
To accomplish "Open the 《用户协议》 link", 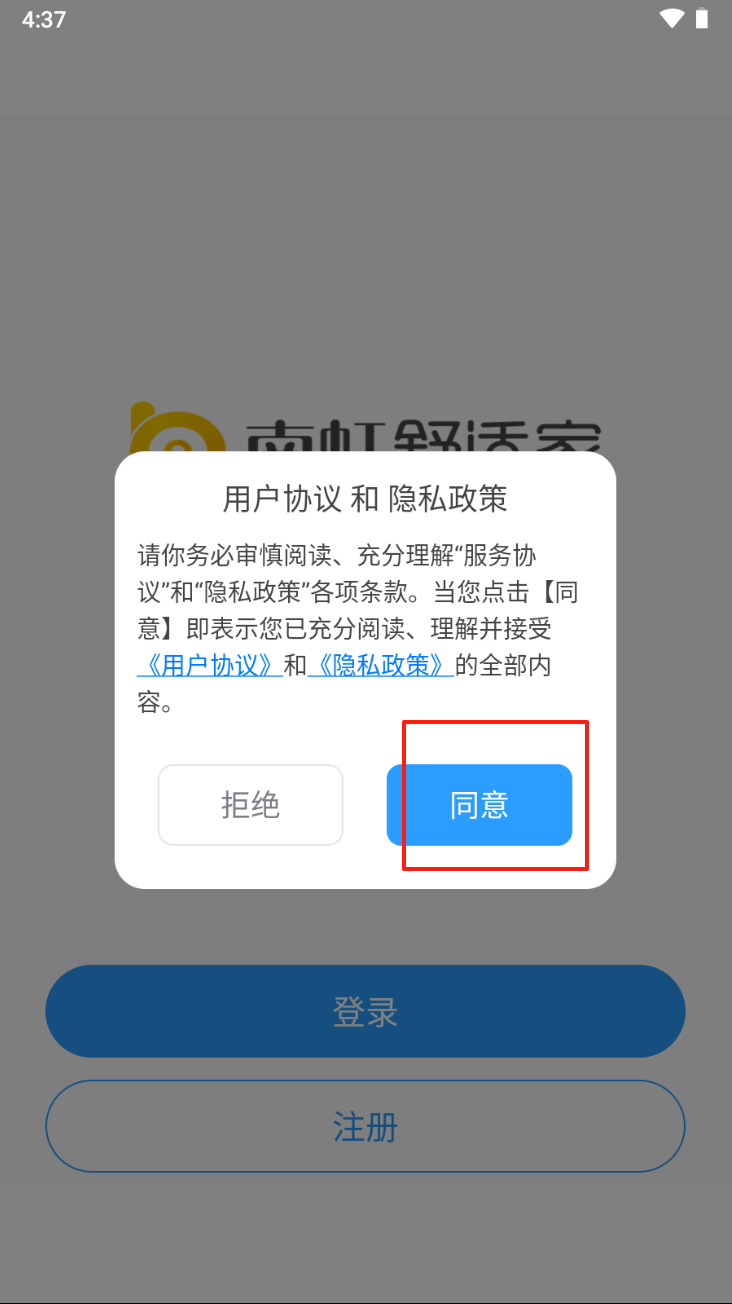I will coord(209,665).
